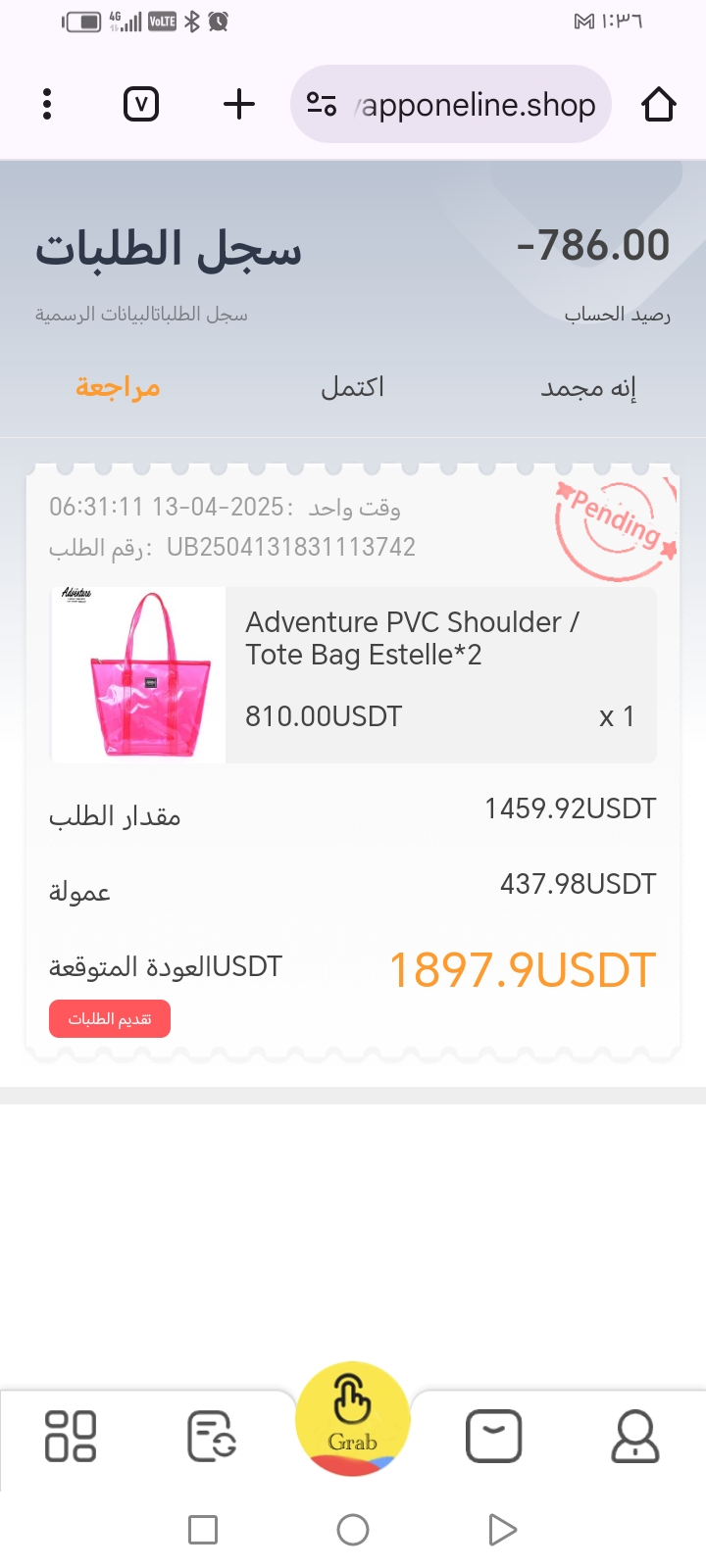Open the browser tab switcher
Image resolution: width=706 pixels, height=1568 pixels.
point(141,104)
